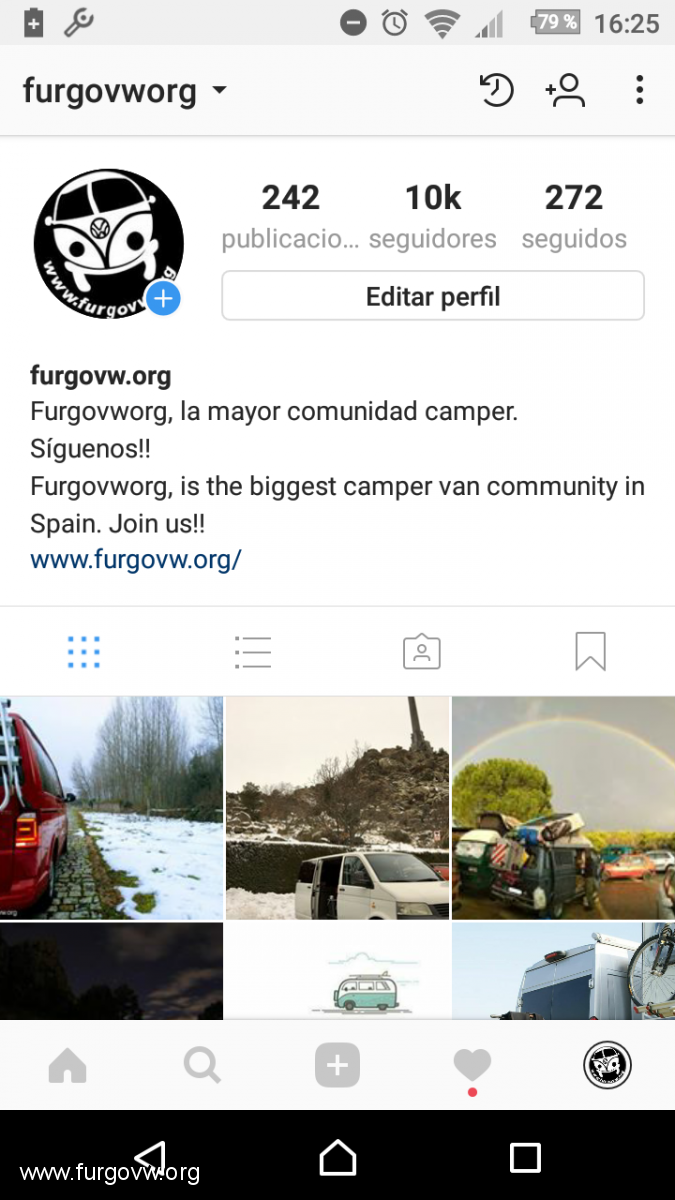The image size is (675, 1200).
Task: Open the three-dot overflow menu
Action: click(x=639, y=91)
